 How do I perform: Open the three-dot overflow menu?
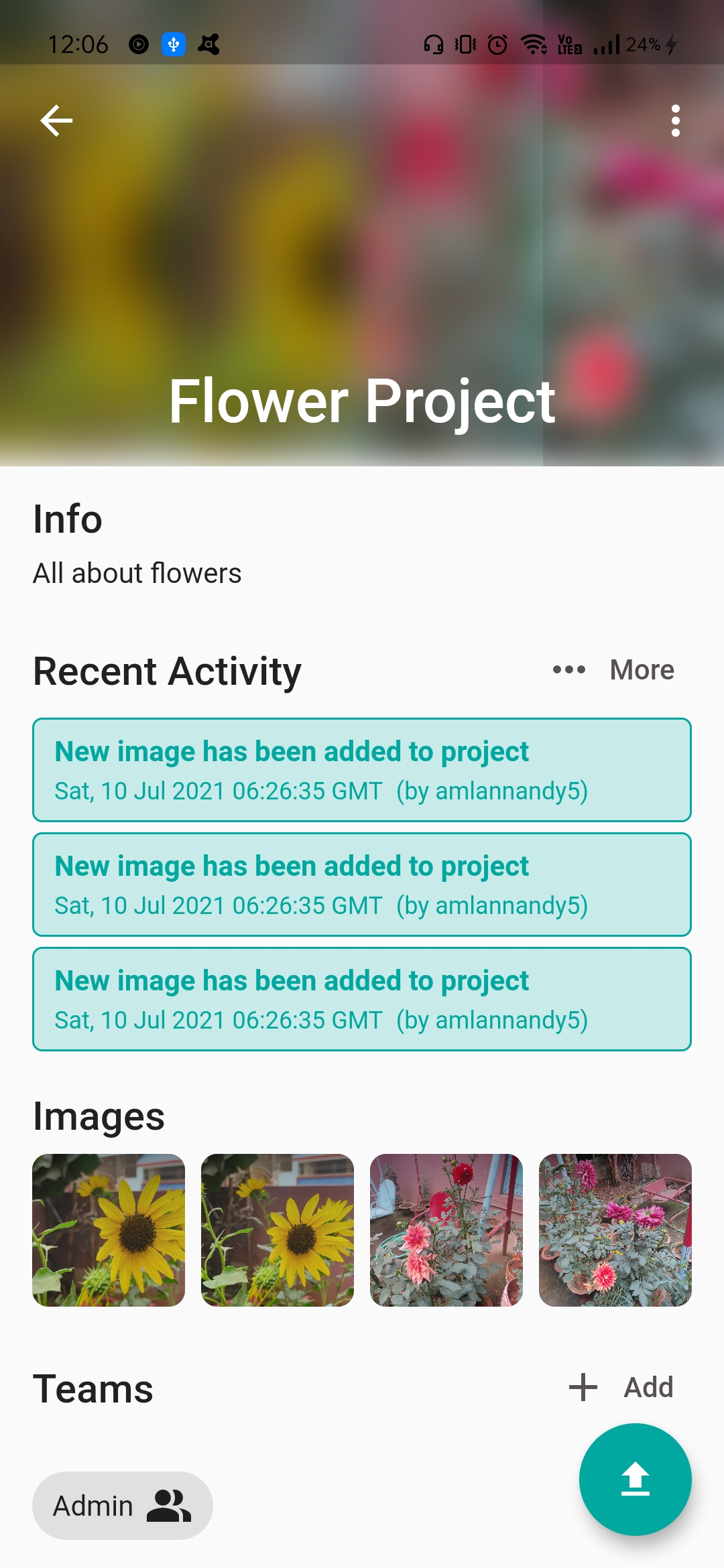click(675, 121)
